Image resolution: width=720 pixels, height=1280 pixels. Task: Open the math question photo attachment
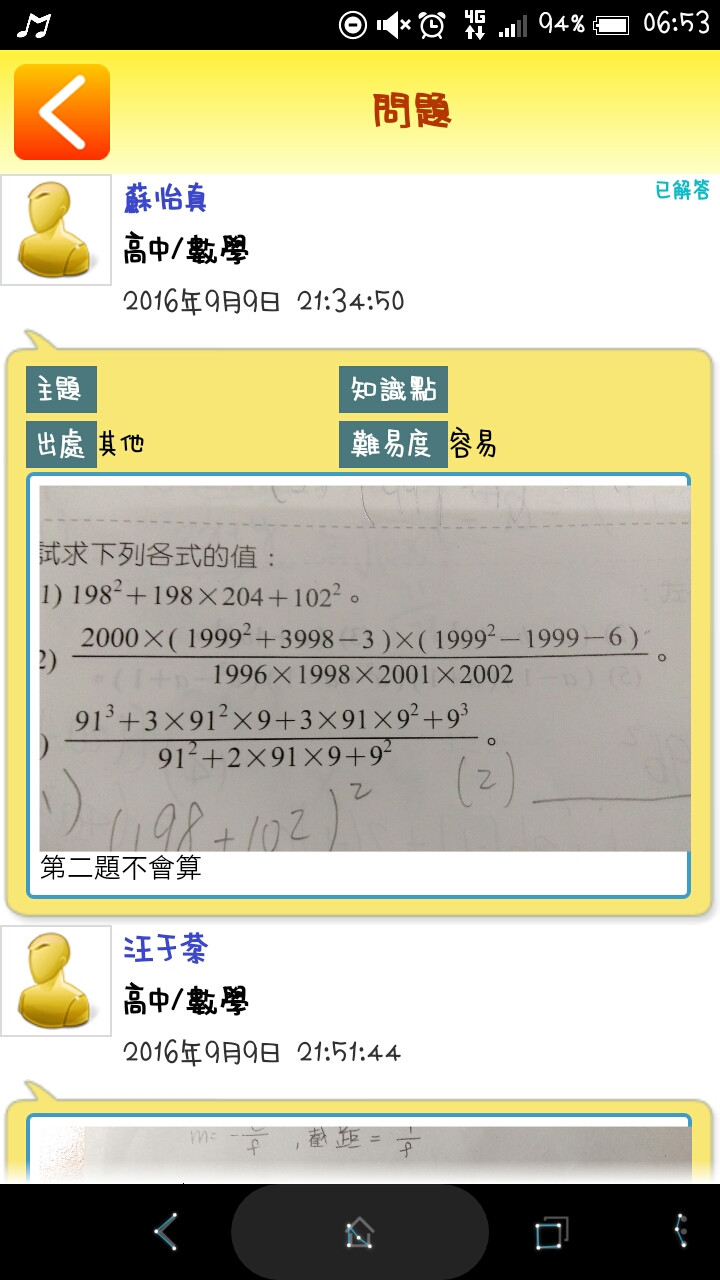(364, 668)
